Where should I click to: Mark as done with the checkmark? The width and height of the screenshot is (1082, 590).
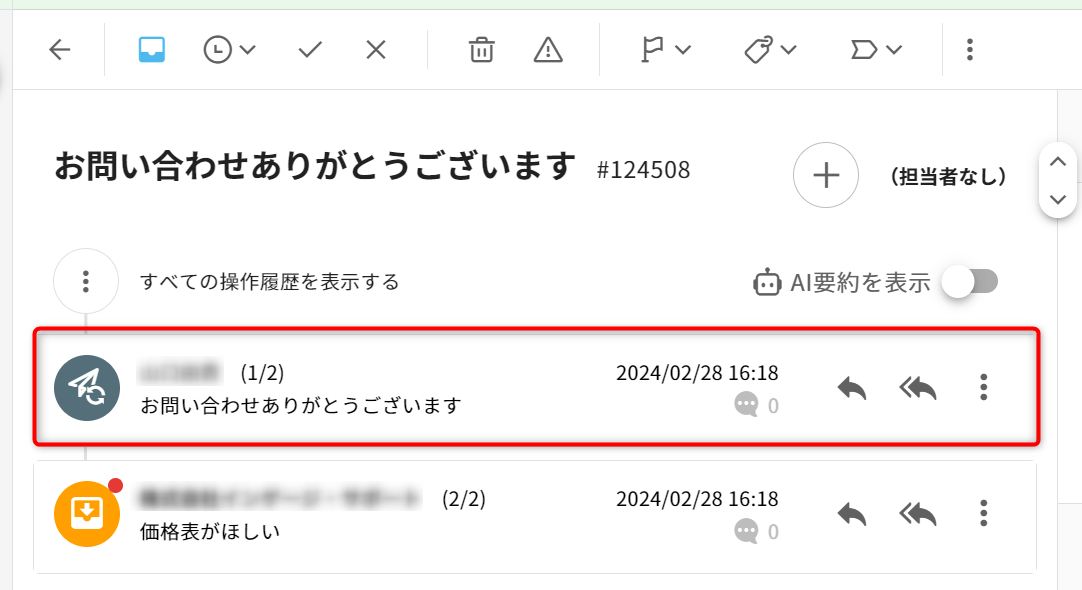click(310, 49)
